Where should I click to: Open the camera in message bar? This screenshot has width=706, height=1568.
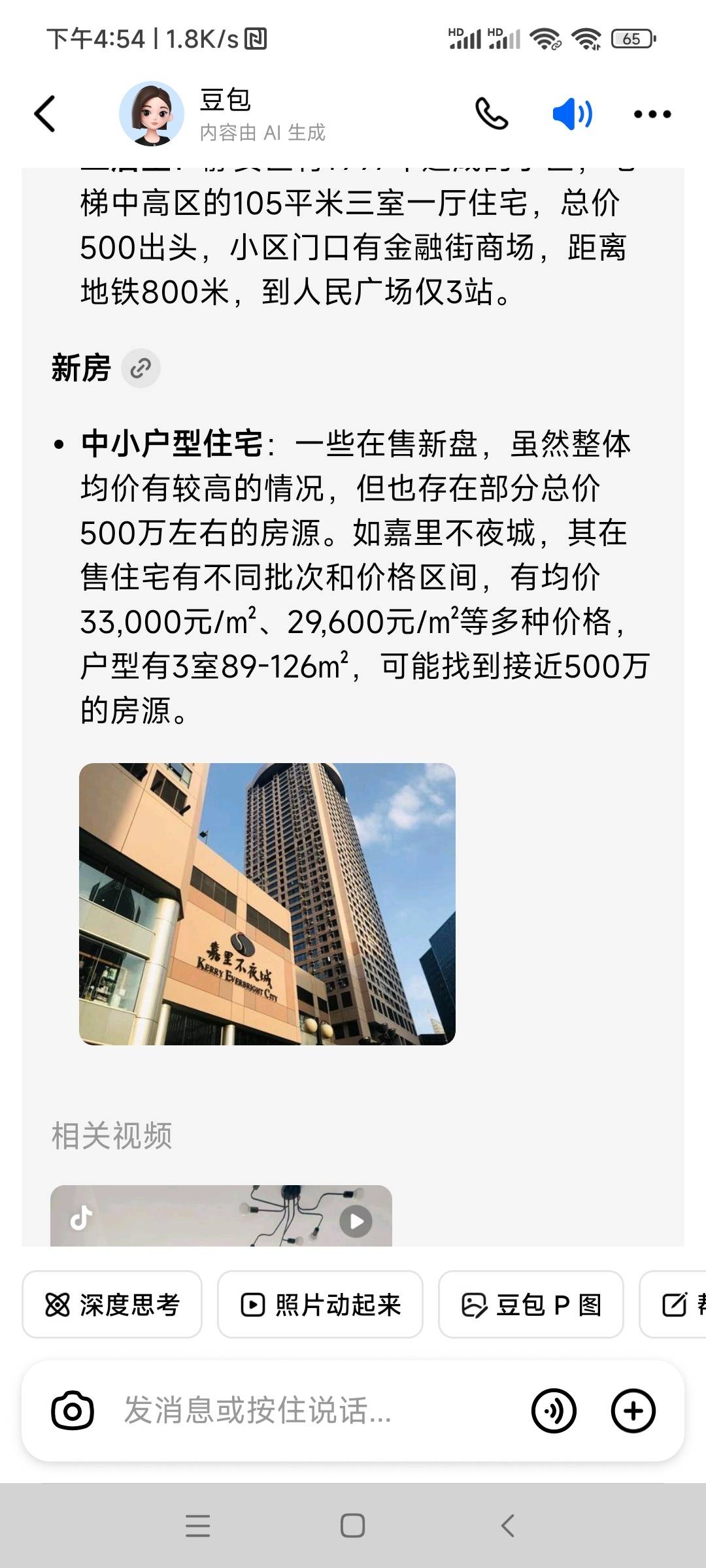pyautogui.click(x=73, y=1411)
